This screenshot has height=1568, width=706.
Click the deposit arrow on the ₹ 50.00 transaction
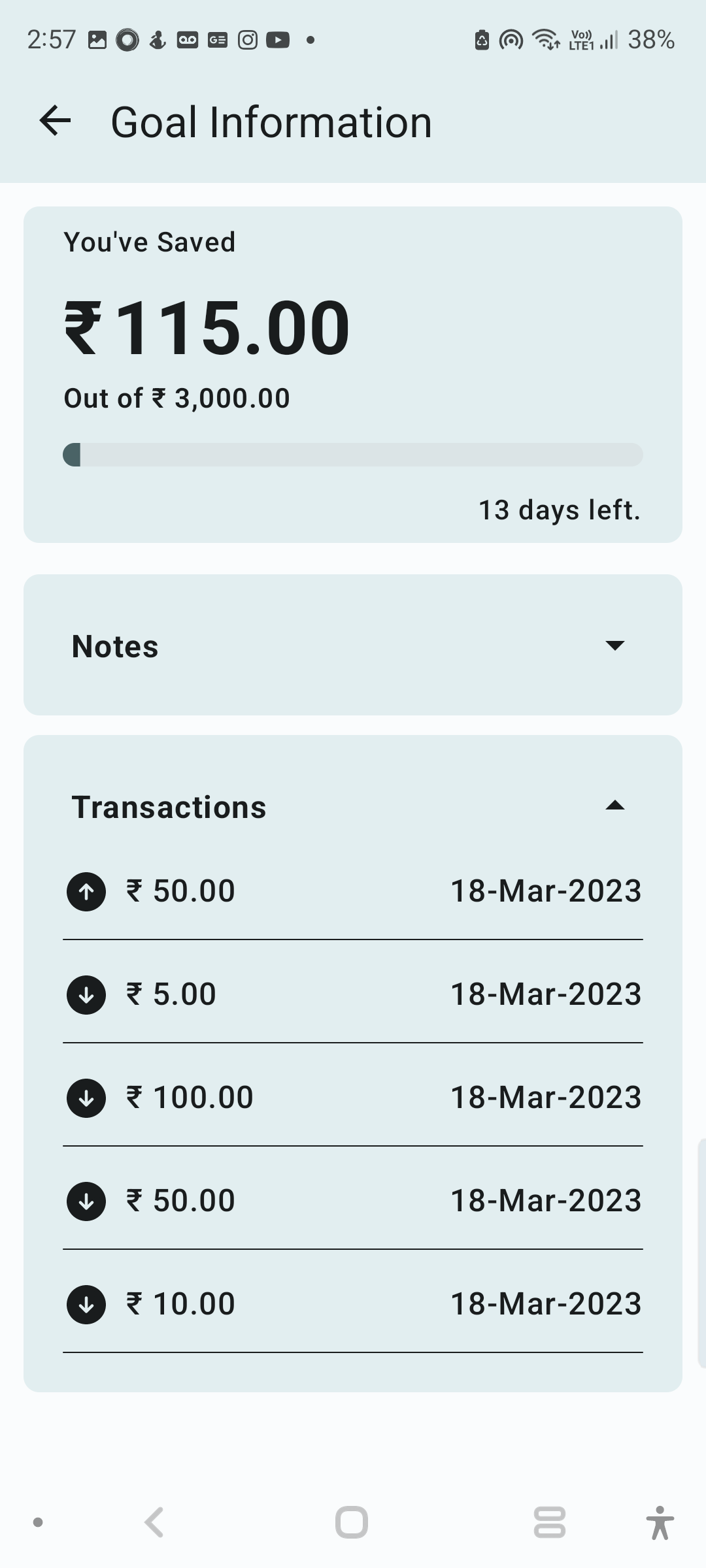(x=86, y=891)
